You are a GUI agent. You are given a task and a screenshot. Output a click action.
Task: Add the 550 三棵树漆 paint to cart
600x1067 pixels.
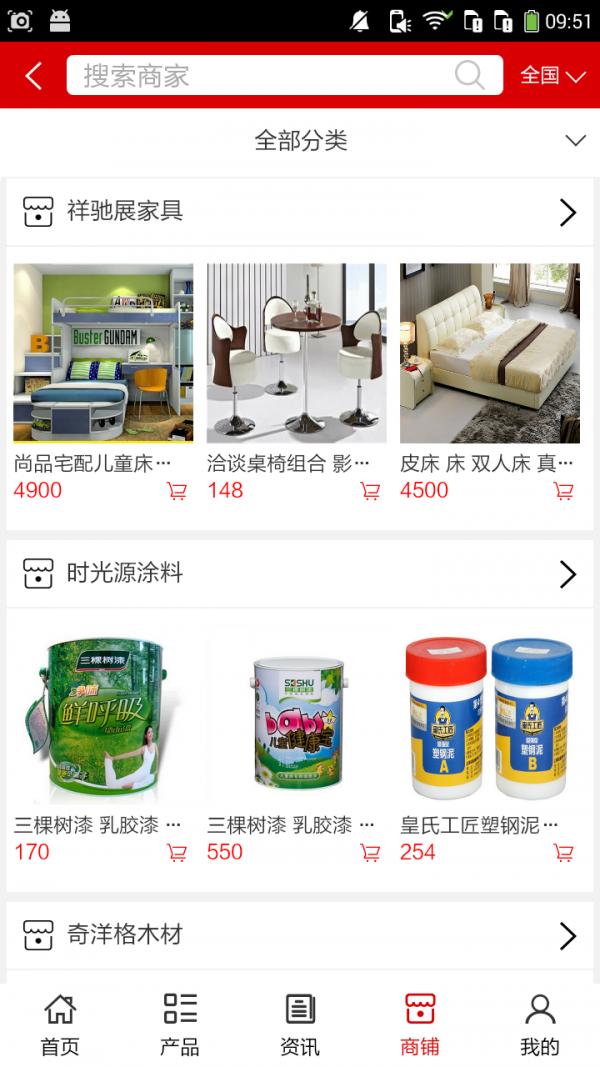(x=370, y=853)
